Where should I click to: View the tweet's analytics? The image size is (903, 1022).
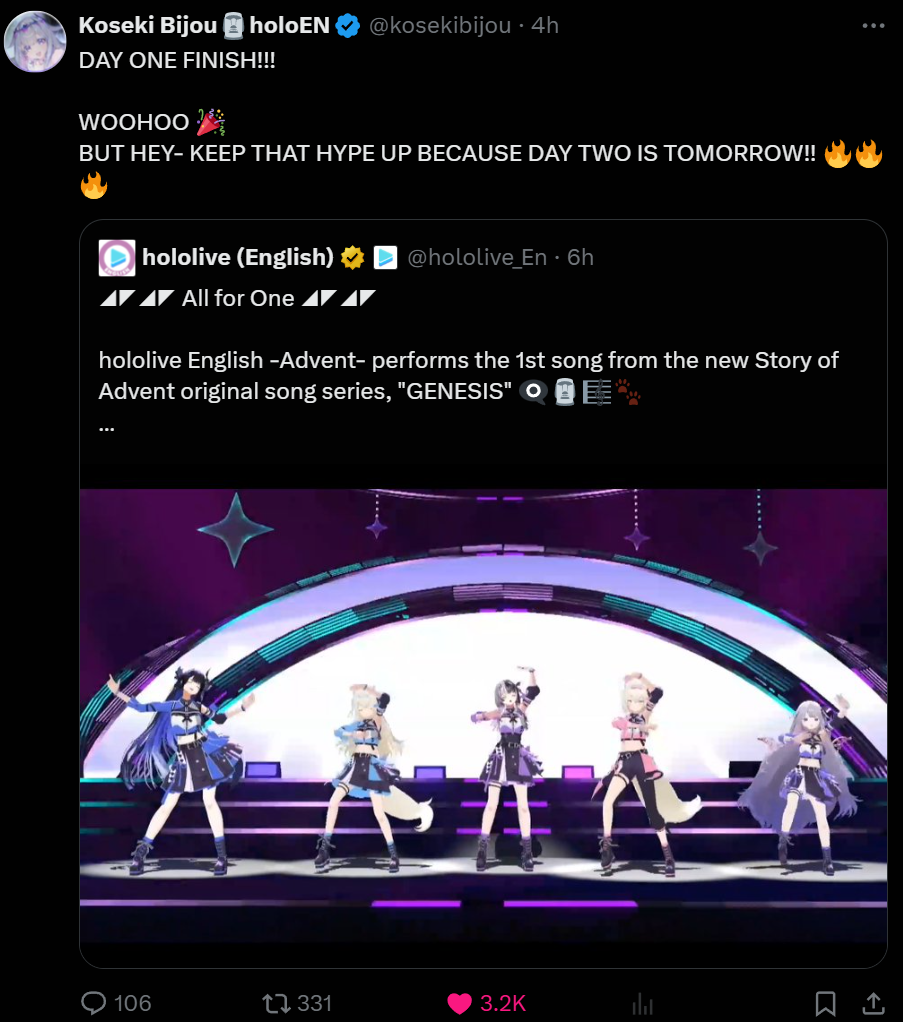pos(643,1003)
